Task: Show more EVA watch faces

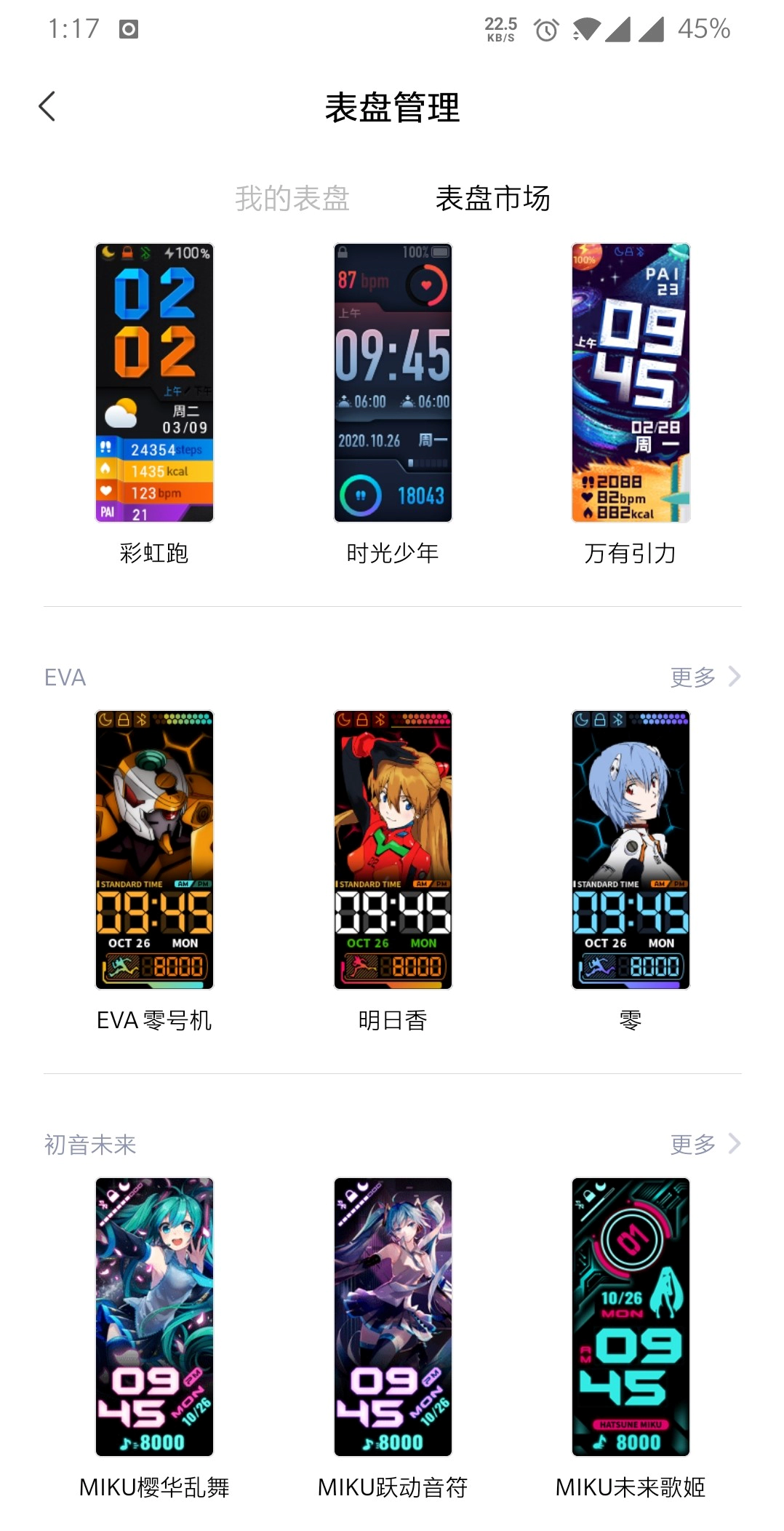Action: tap(704, 677)
